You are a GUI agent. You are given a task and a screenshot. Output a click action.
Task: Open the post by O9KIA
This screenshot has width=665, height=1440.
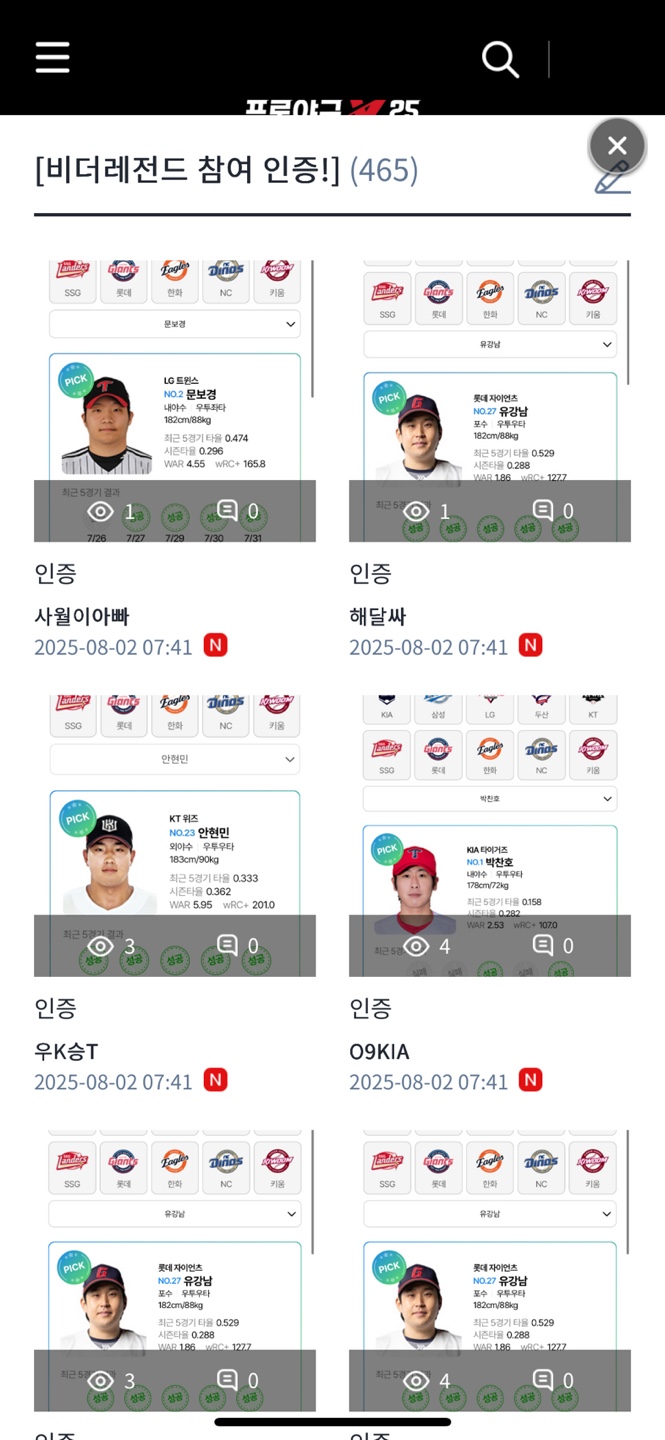coord(489,836)
